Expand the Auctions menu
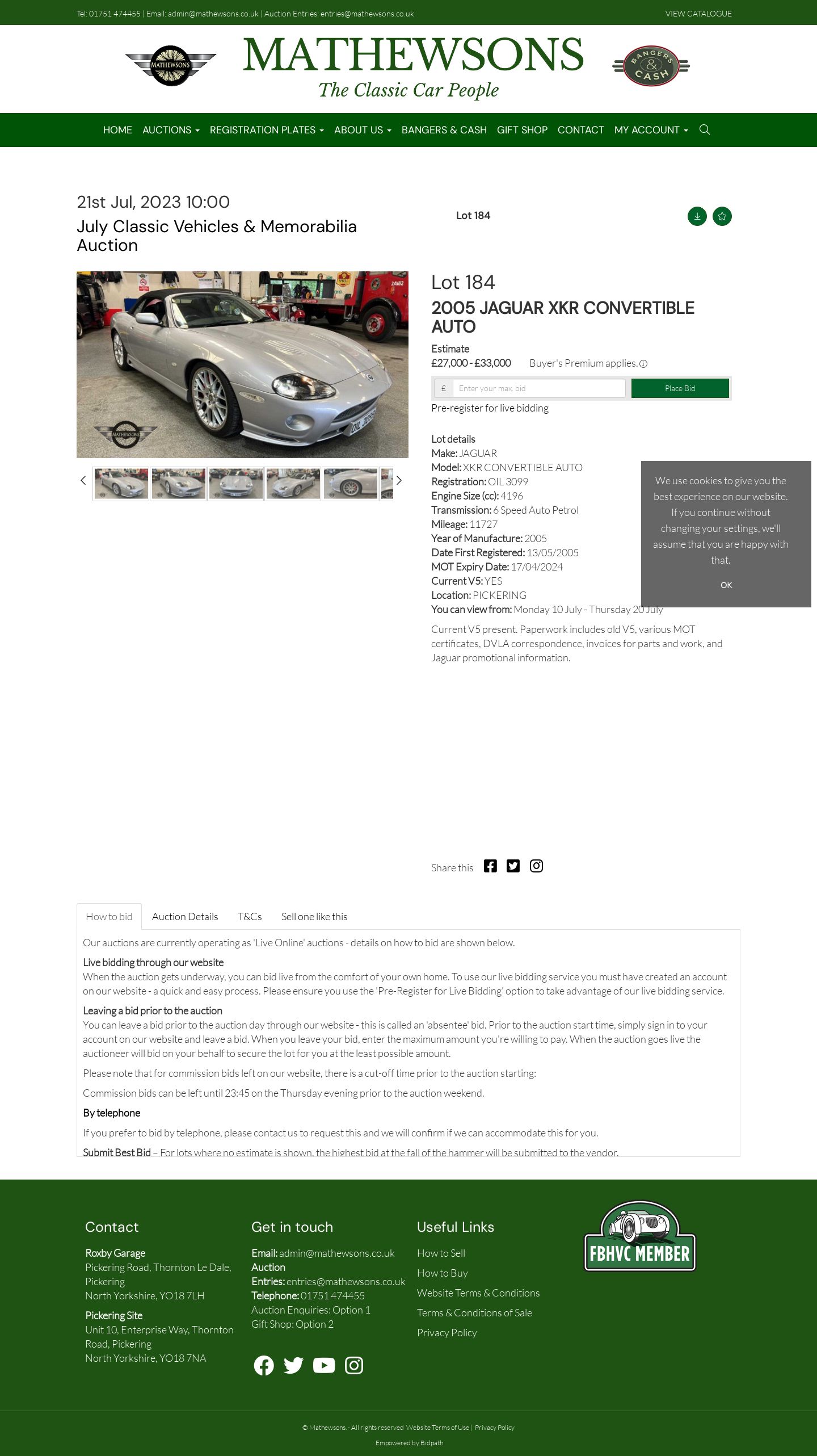This screenshot has width=817, height=1456. point(171,130)
